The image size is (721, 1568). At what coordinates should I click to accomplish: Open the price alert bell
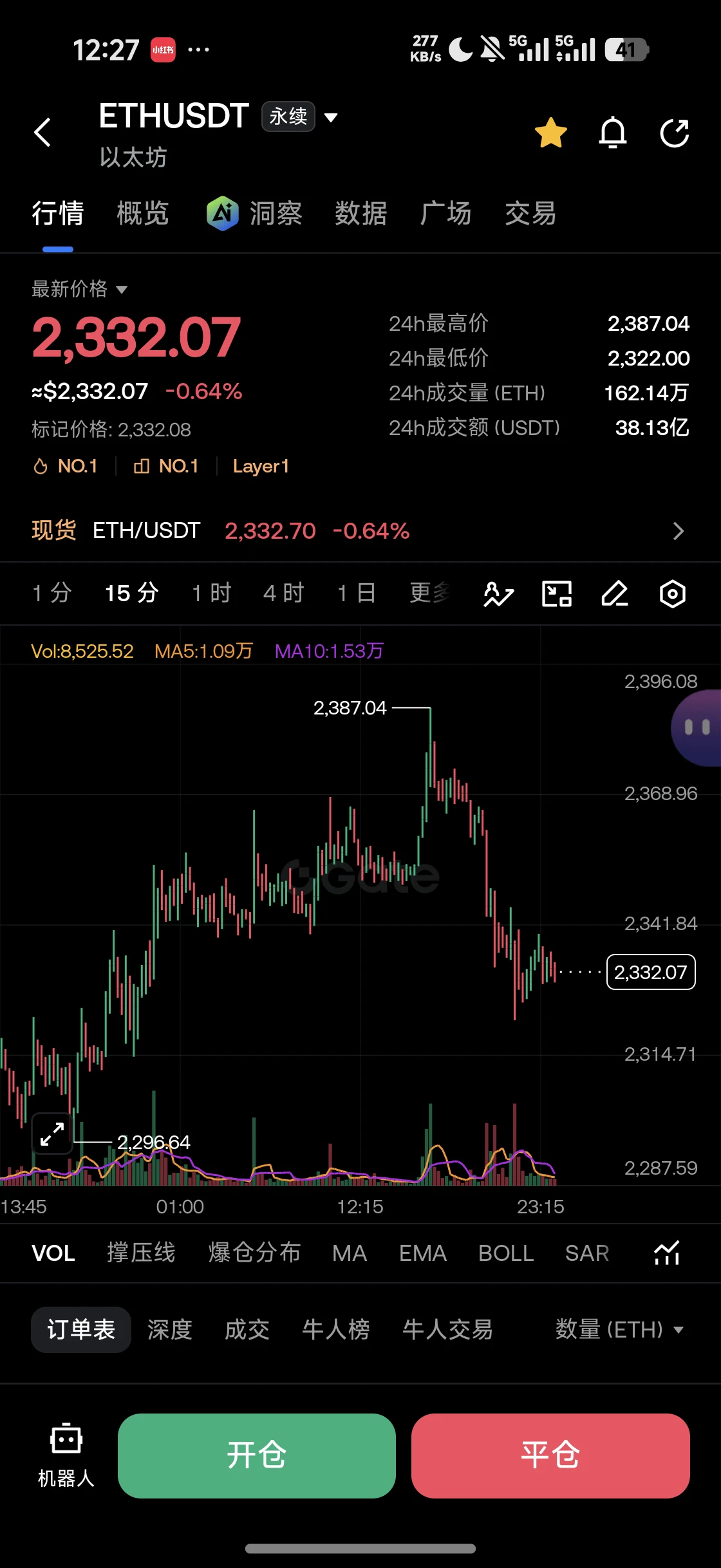point(613,133)
